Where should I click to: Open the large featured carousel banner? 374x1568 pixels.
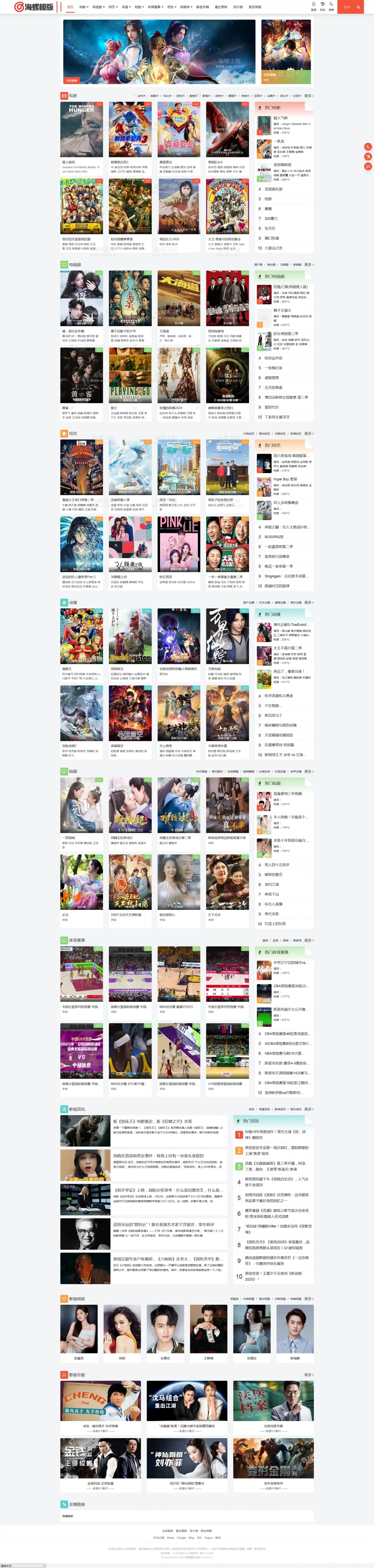pos(159,52)
